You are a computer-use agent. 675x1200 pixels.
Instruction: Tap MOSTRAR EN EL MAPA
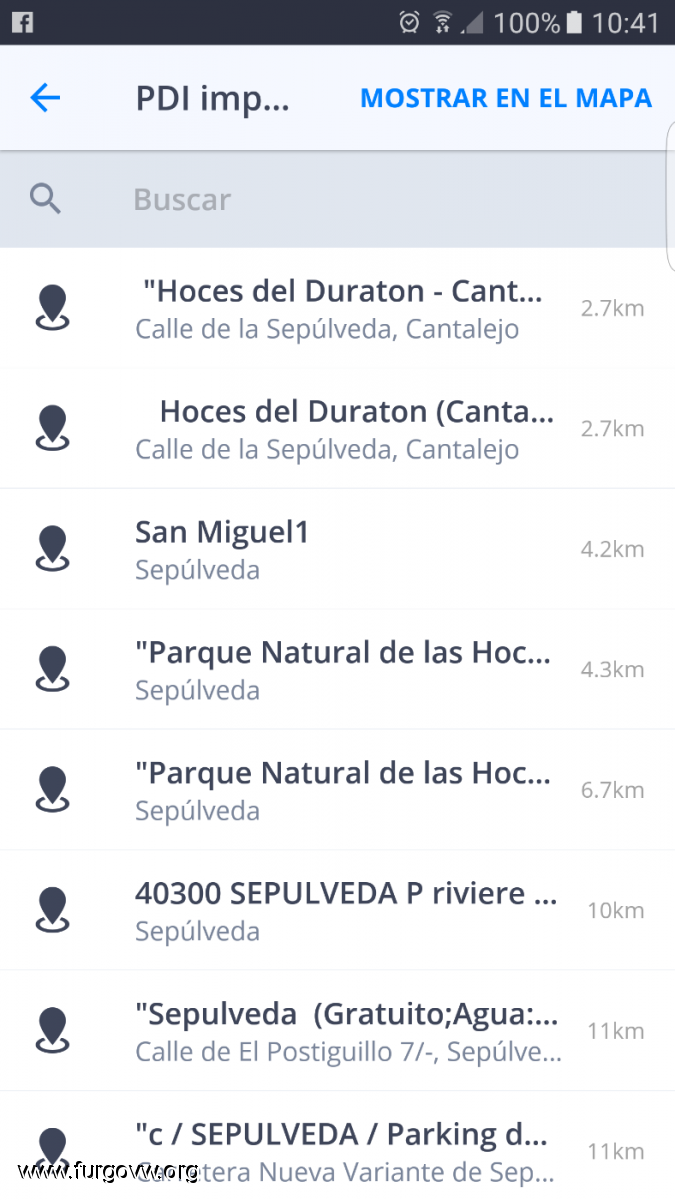point(506,99)
